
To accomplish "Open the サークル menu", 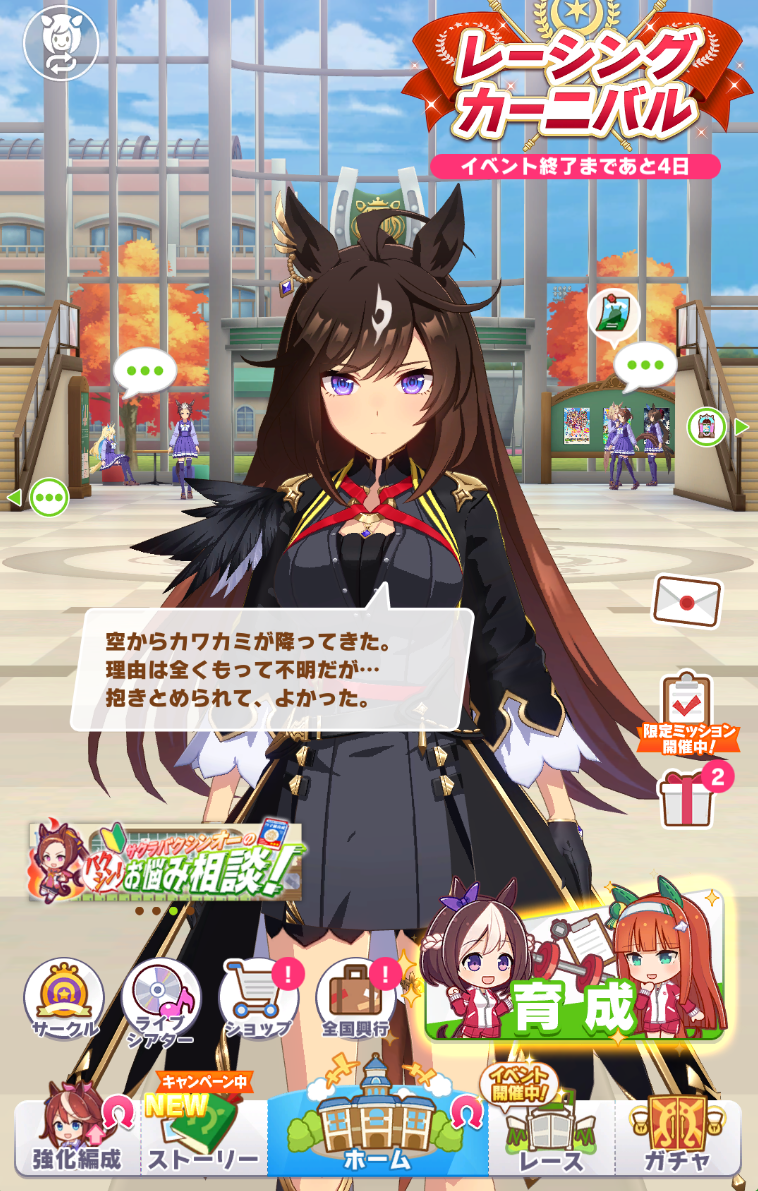I will pyautogui.click(x=63, y=998).
